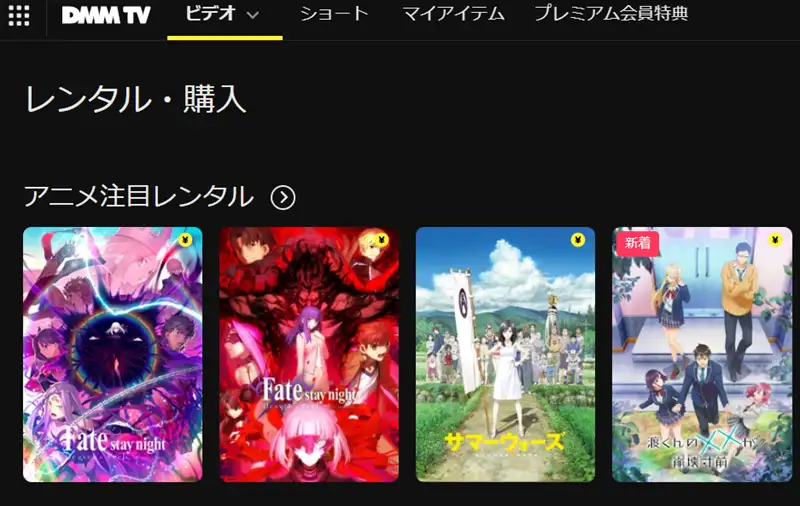800x506 pixels.
Task: Open the サマーウォーズ title
Action: pyautogui.click(x=505, y=354)
